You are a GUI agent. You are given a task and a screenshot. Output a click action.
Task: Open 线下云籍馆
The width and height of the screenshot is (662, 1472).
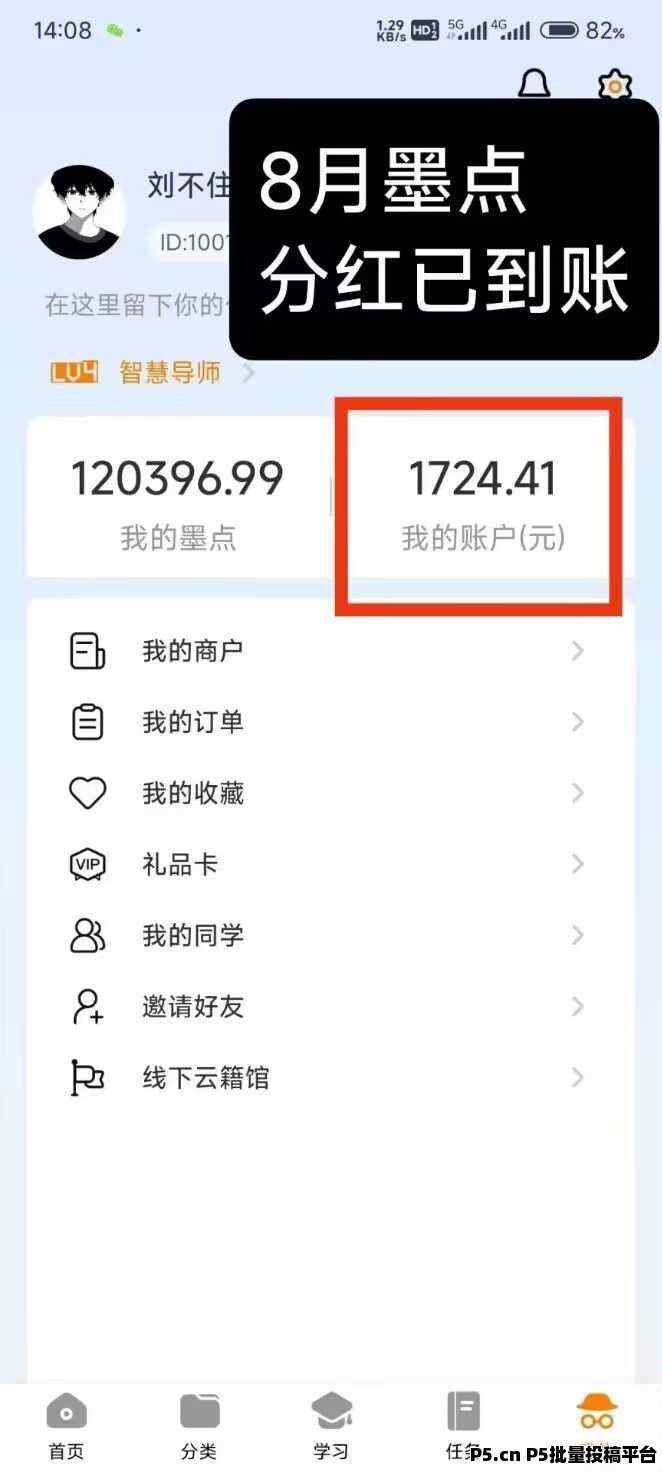(x=330, y=1078)
